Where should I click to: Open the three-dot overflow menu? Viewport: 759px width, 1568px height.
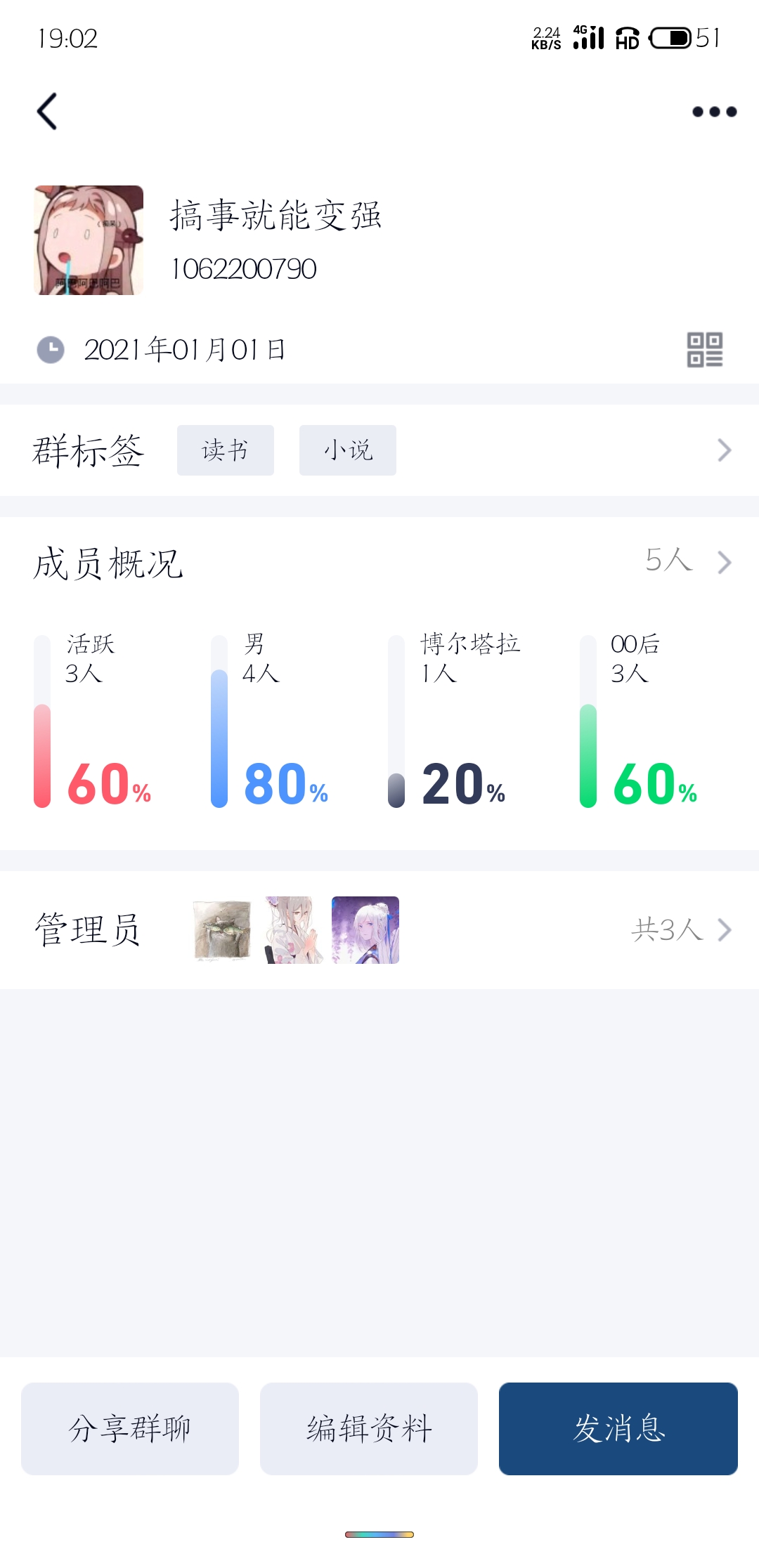pos(714,112)
